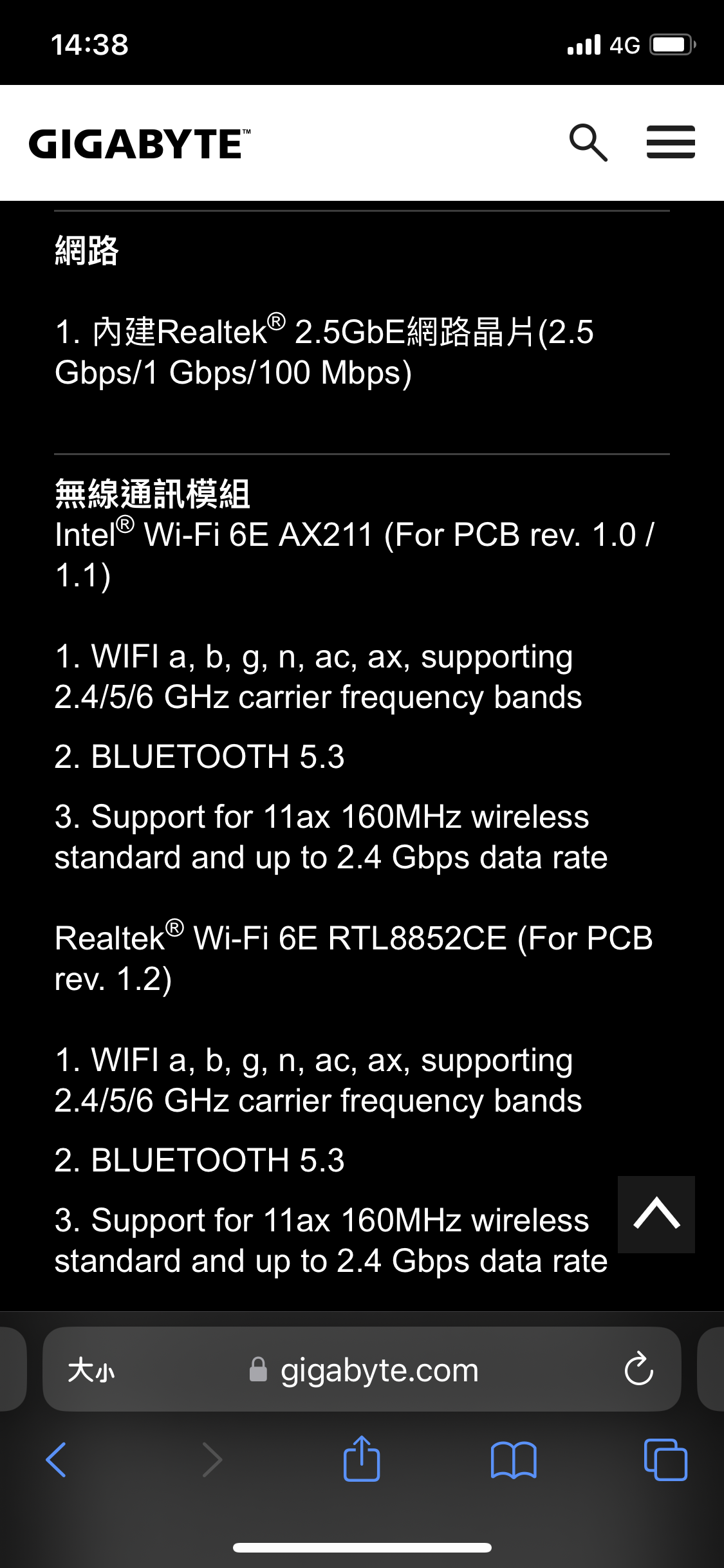
Task: Open the page size 大小 options
Action: [x=91, y=1370]
